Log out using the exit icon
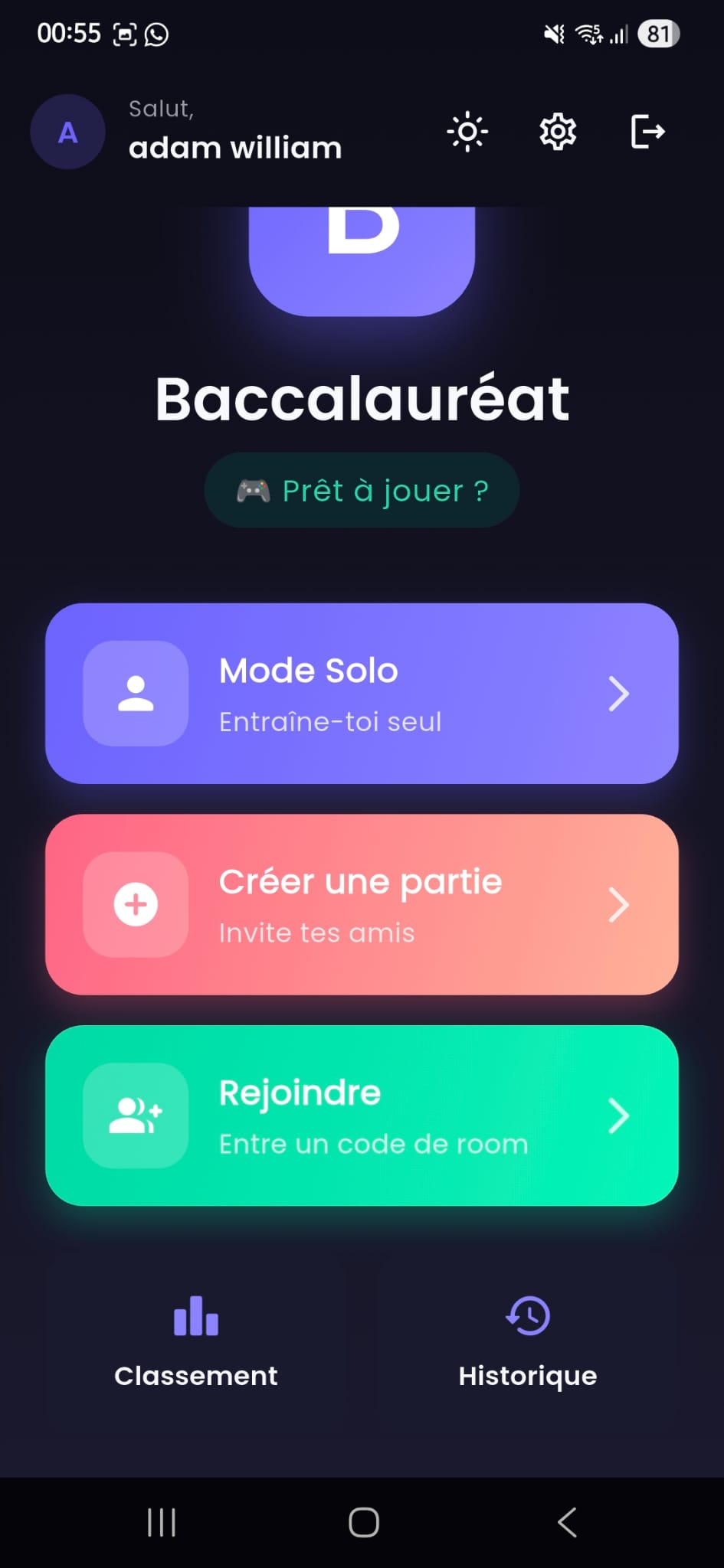This screenshot has width=724, height=1568. (646, 131)
